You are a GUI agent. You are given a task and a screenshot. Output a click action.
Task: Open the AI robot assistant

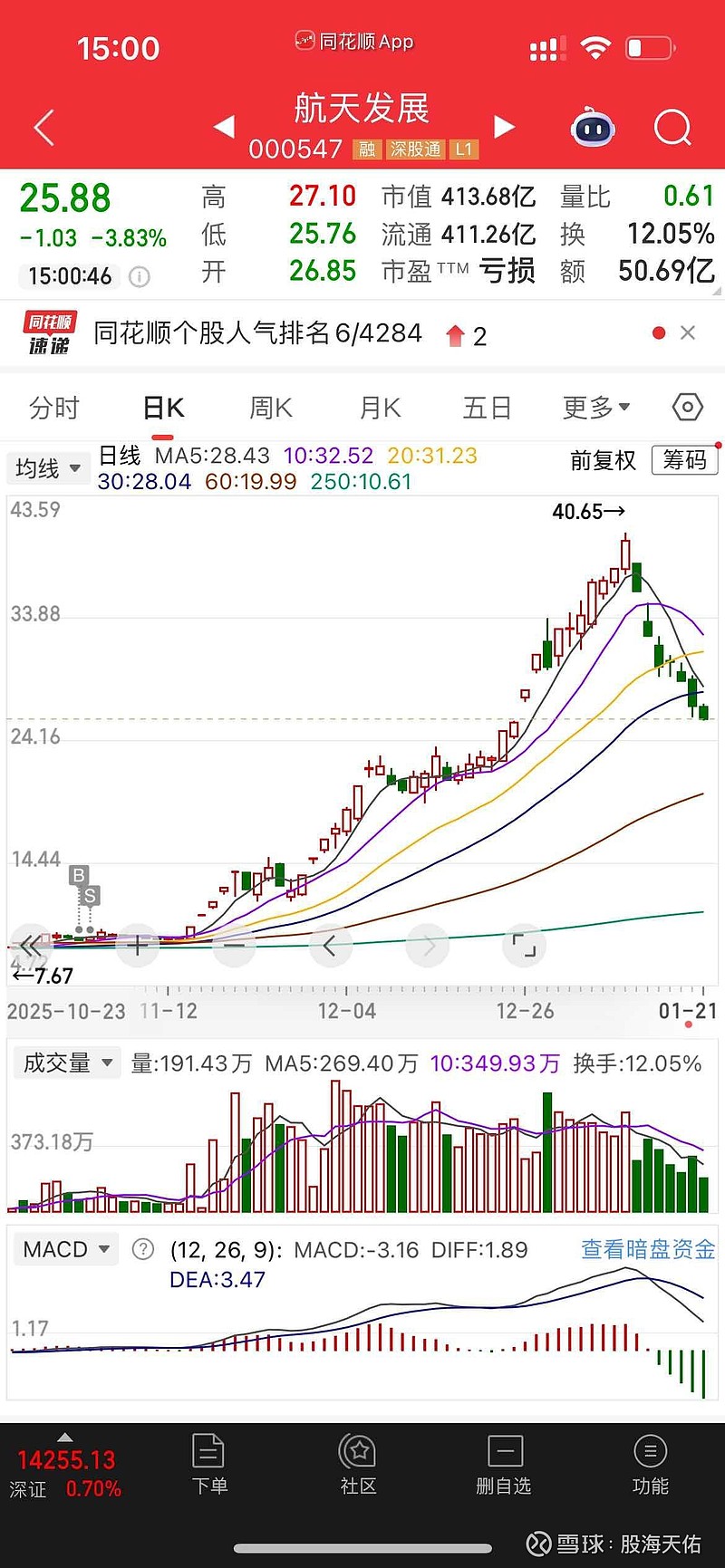tap(594, 128)
